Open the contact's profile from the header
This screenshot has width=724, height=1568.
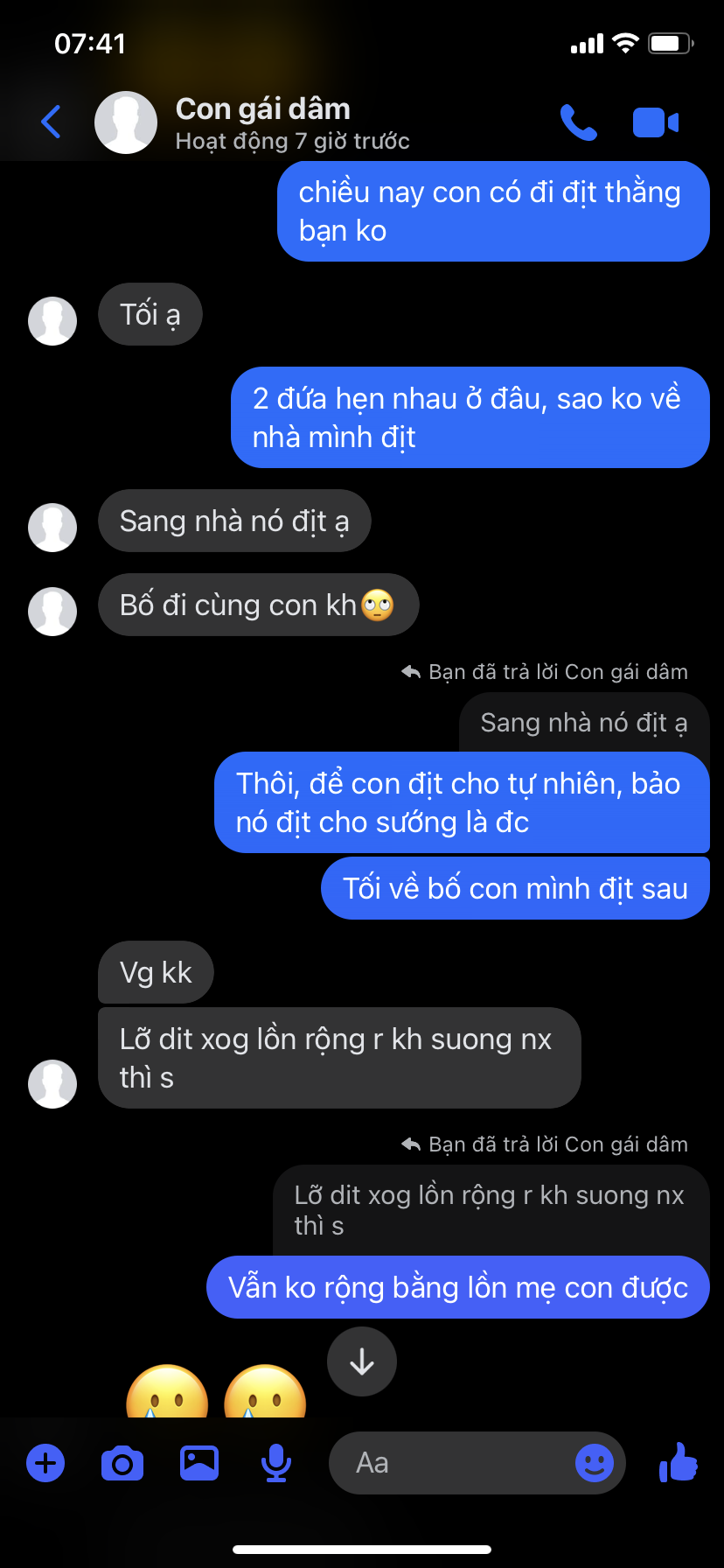coord(262,122)
